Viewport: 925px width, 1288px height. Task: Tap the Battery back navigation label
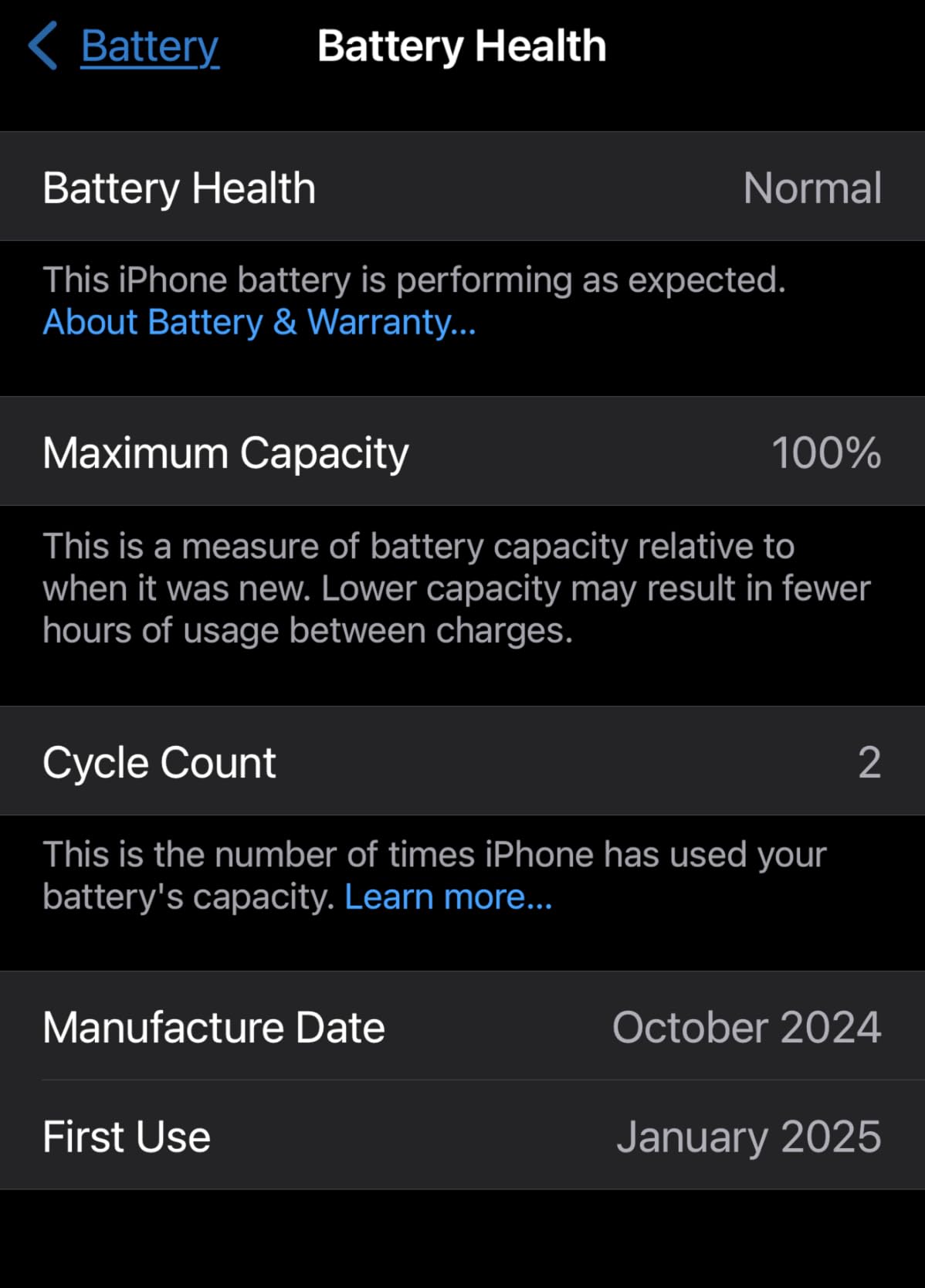pyautogui.click(x=150, y=46)
